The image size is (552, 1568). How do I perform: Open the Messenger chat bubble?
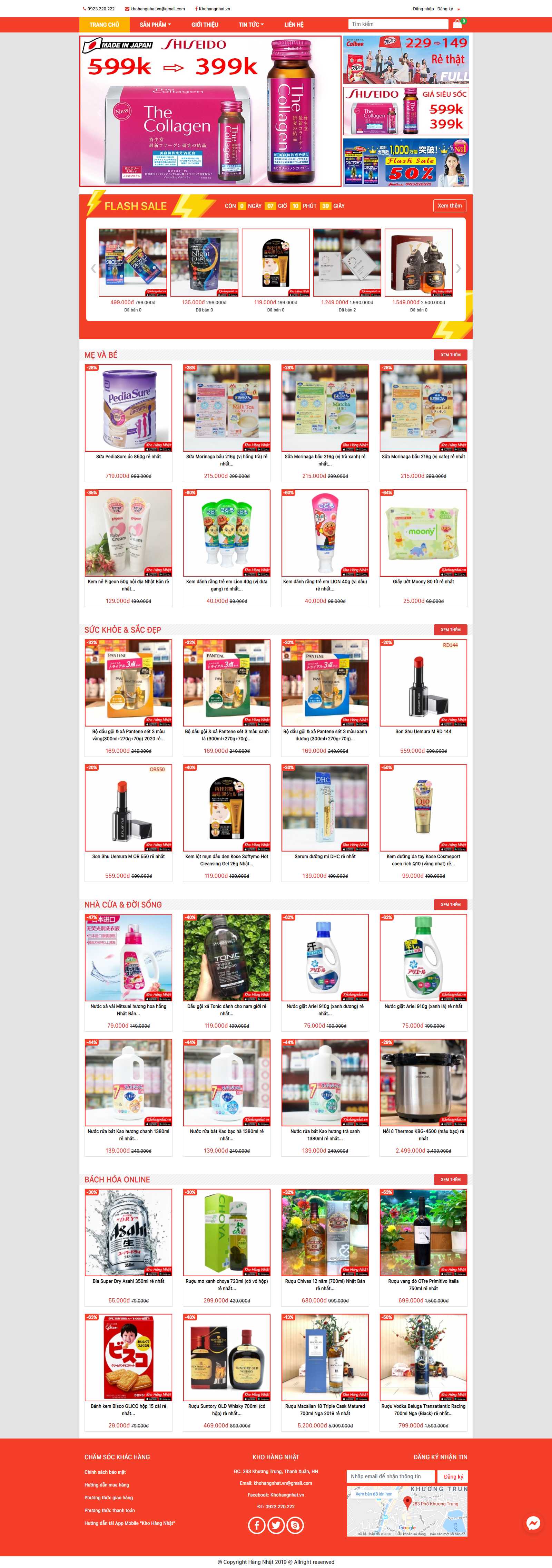[x=533, y=1523]
